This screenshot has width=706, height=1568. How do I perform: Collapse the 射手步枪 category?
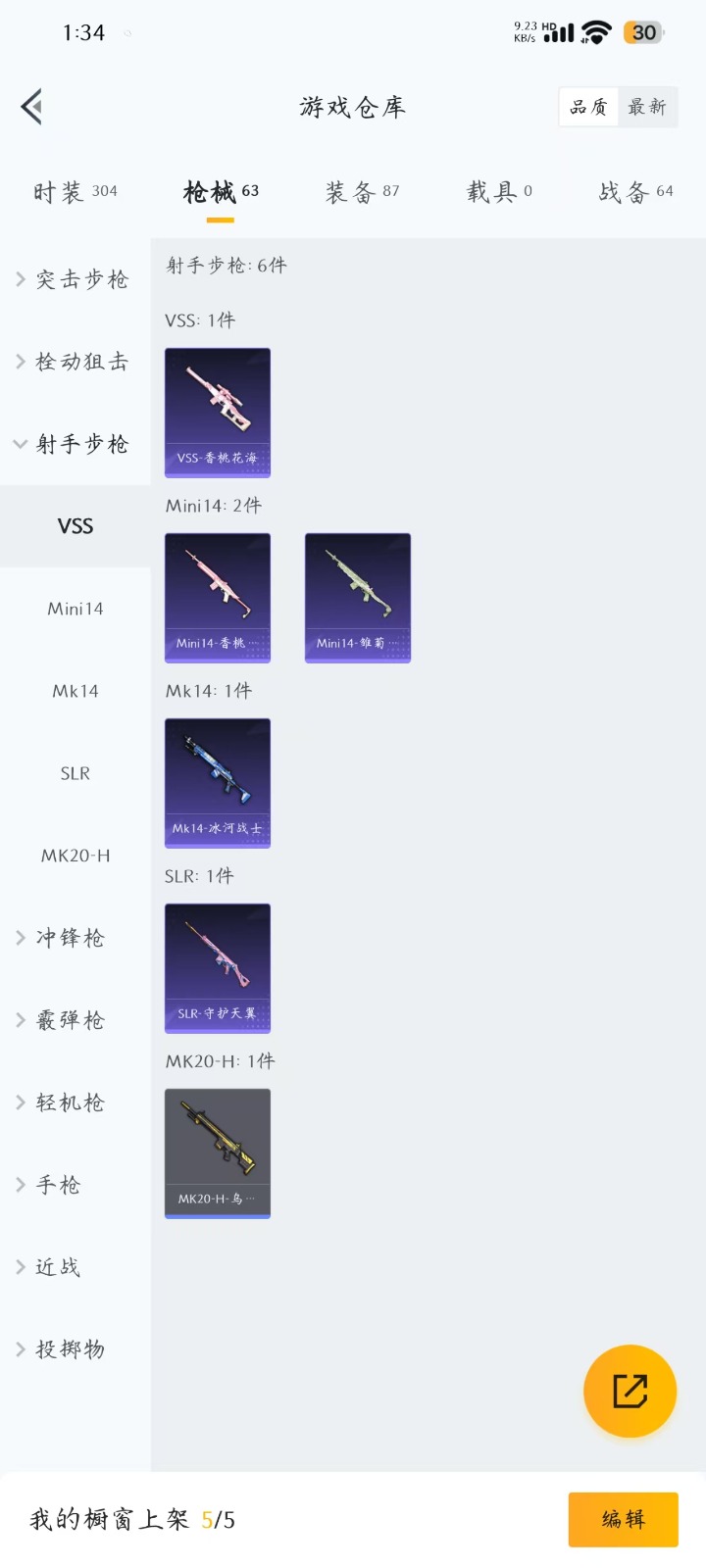point(75,444)
